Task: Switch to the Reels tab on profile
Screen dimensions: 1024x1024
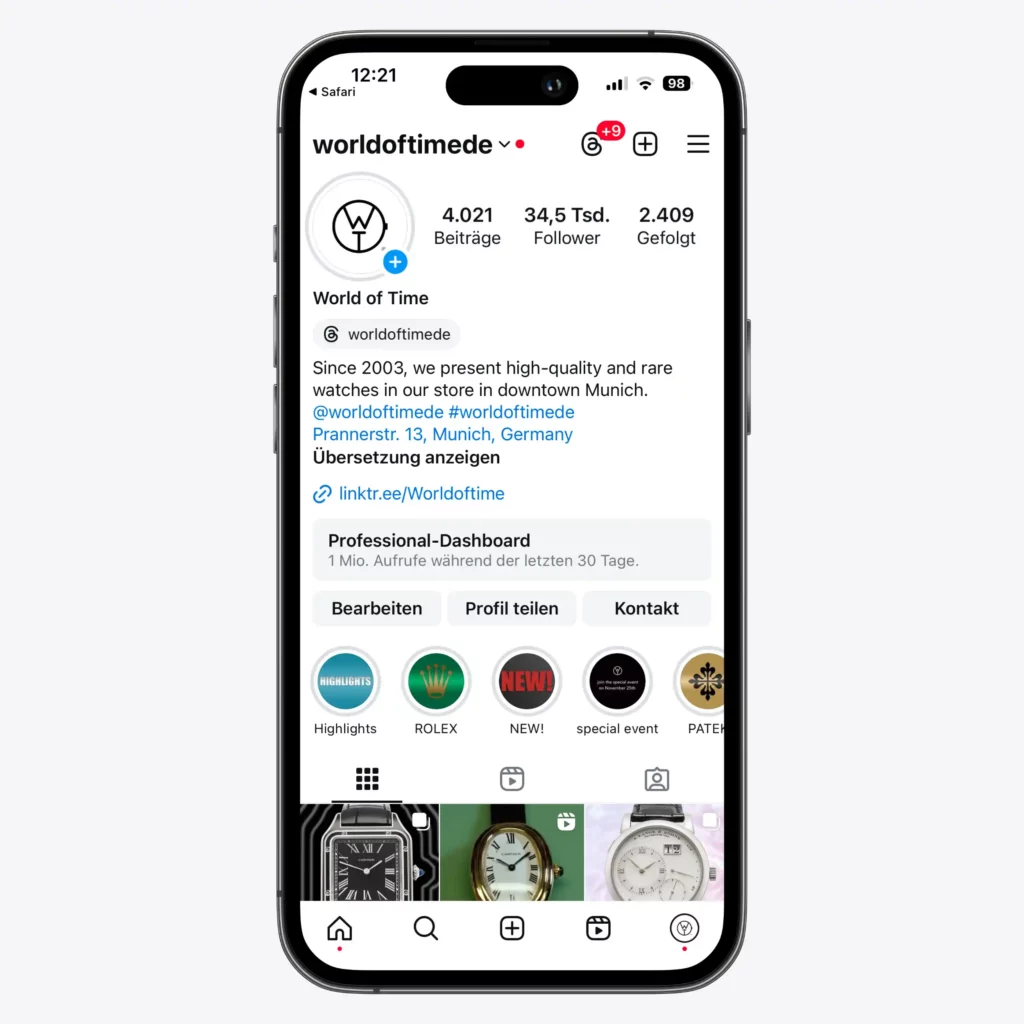Action: pyautogui.click(x=512, y=779)
